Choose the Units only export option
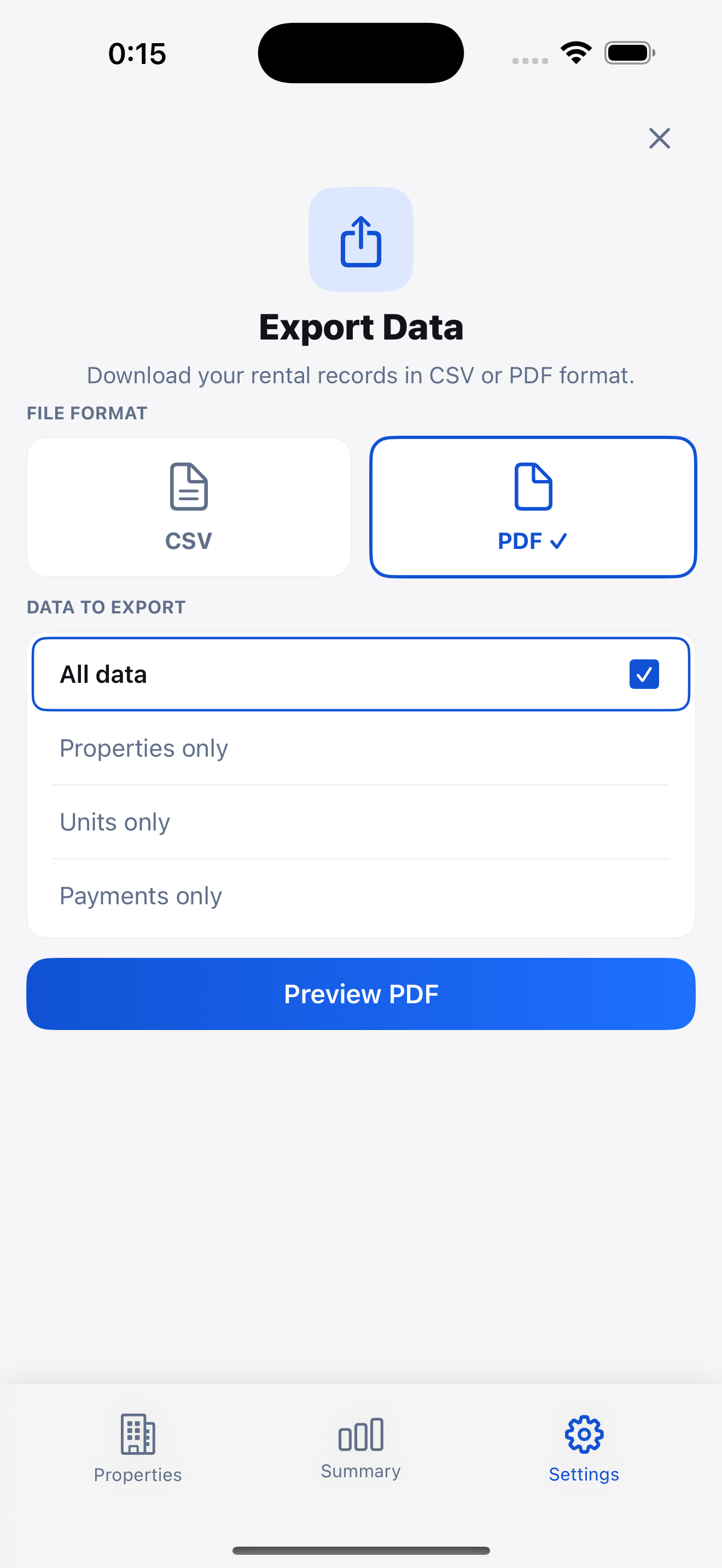 coord(360,822)
